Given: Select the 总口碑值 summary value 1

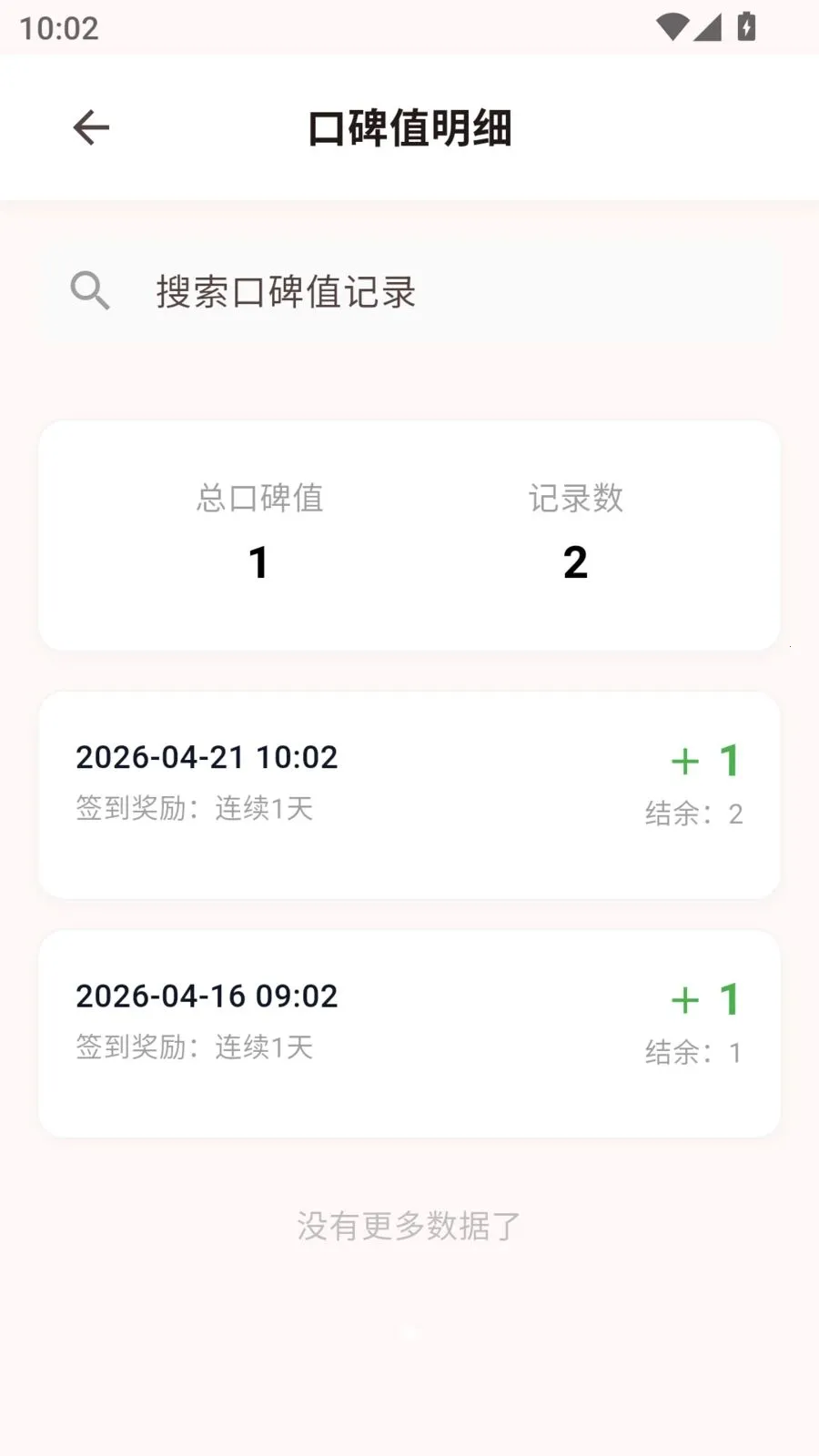Looking at the screenshot, I should click(x=259, y=562).
